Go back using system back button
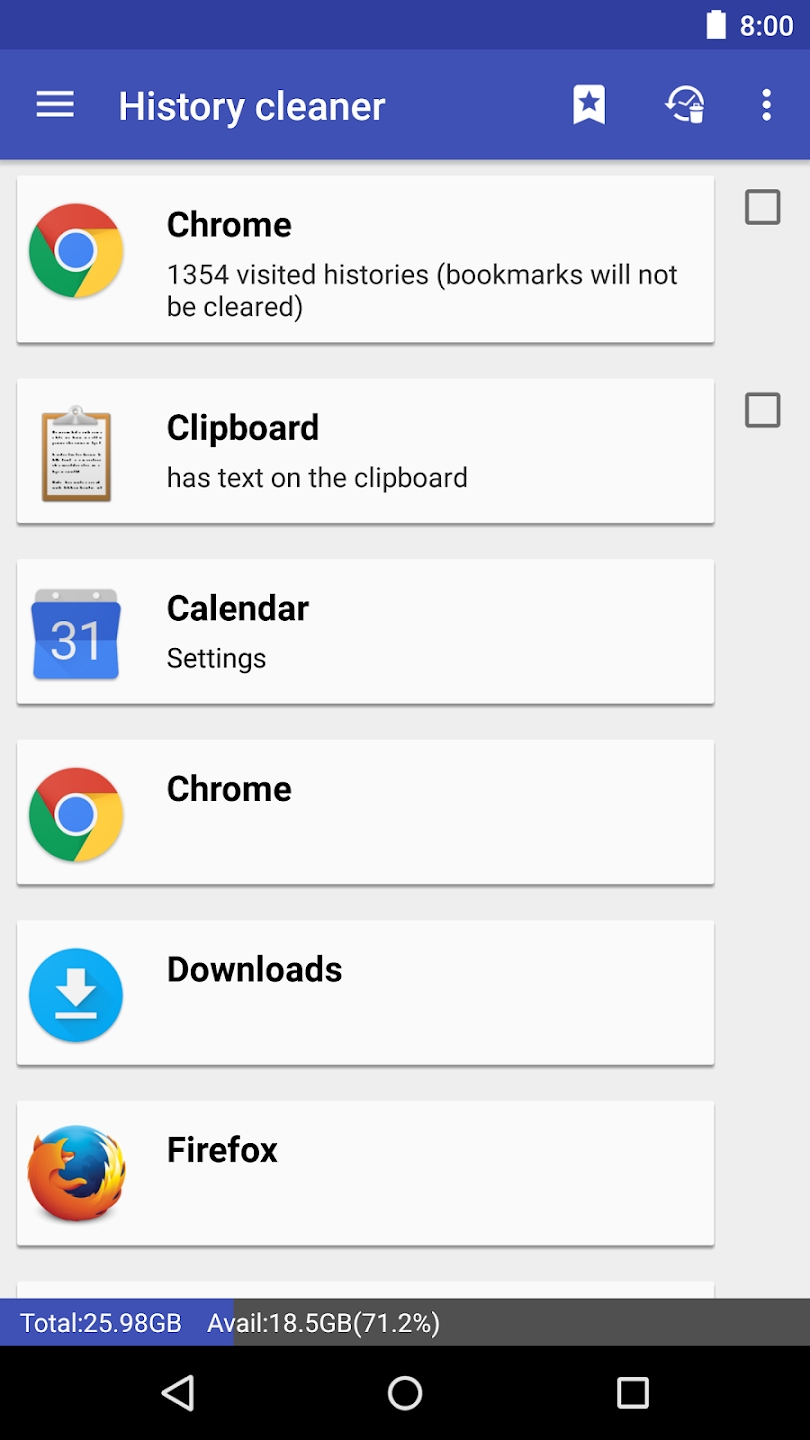This screenshot has height=1440, width=810. 178,1392
